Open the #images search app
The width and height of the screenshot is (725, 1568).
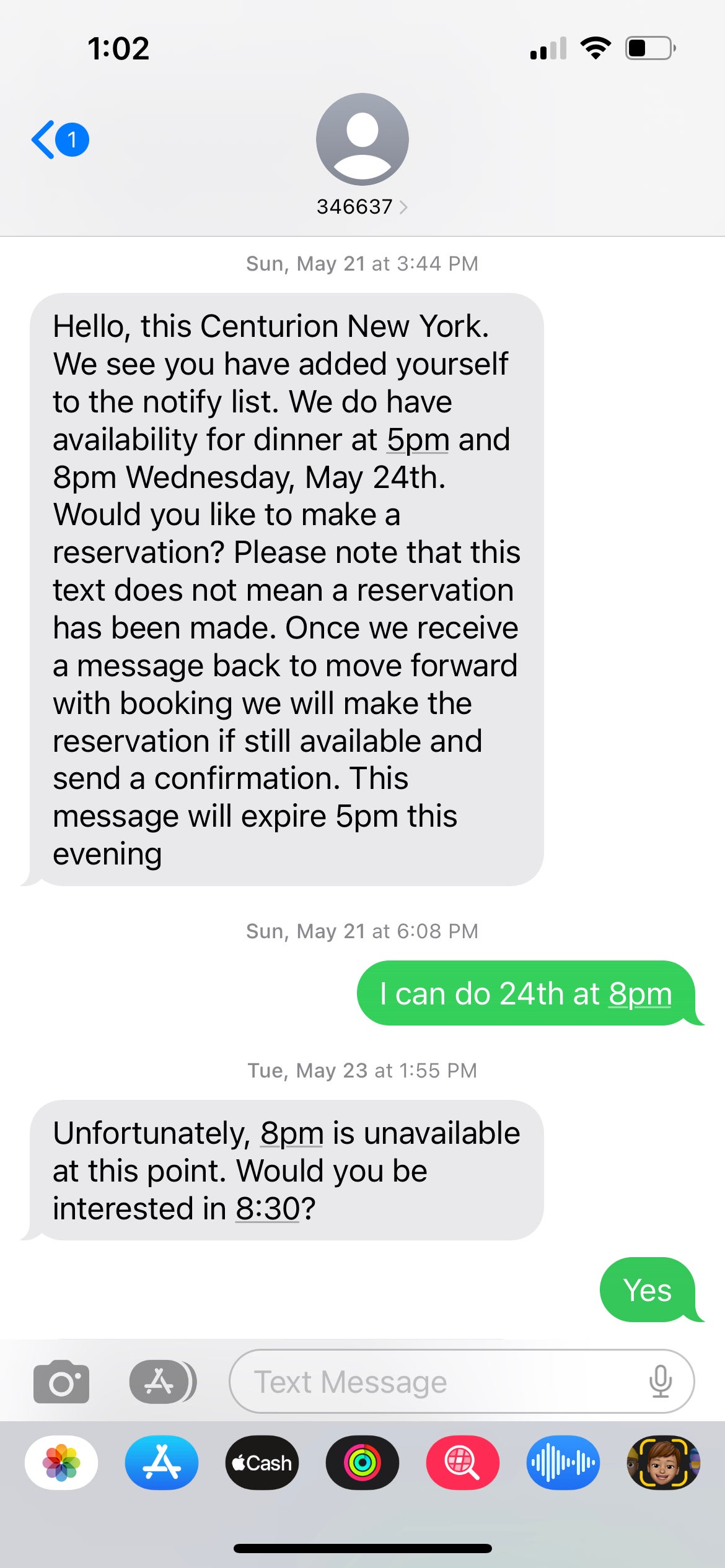coord(463,1463)
